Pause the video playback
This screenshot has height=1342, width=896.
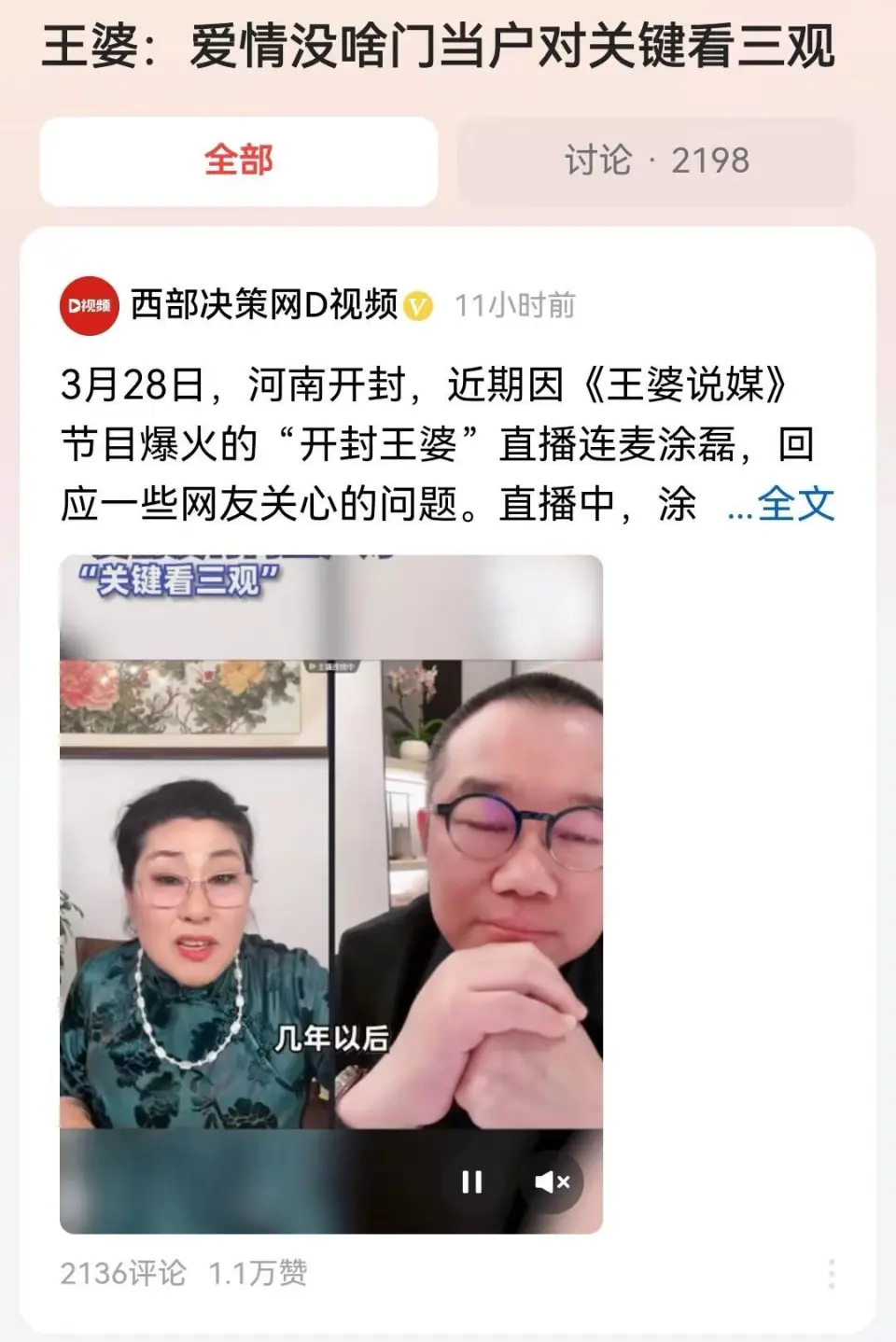(472, 1182)
